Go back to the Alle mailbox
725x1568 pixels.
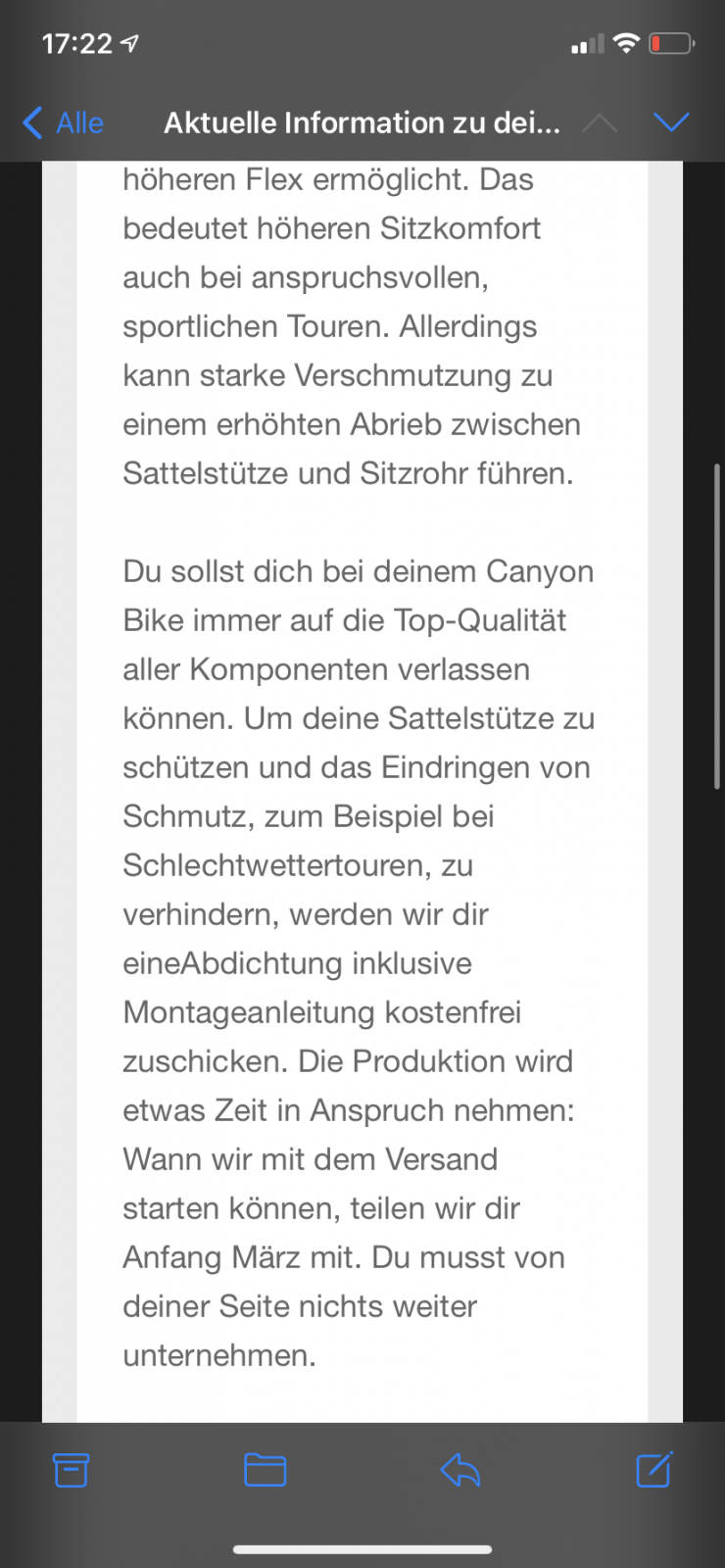point(63,122)
